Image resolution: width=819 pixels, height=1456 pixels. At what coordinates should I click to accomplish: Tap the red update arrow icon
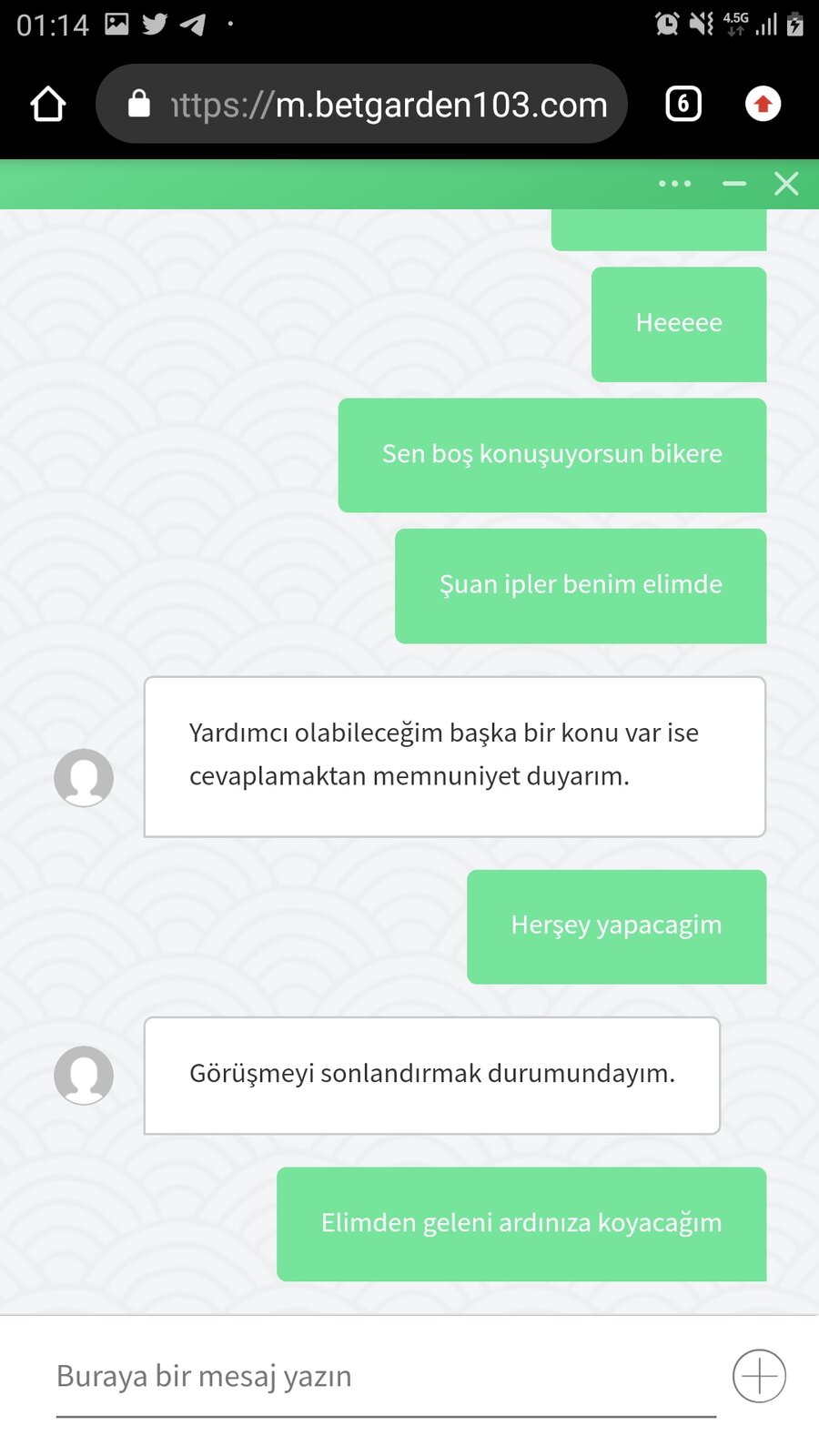point(763,105)
